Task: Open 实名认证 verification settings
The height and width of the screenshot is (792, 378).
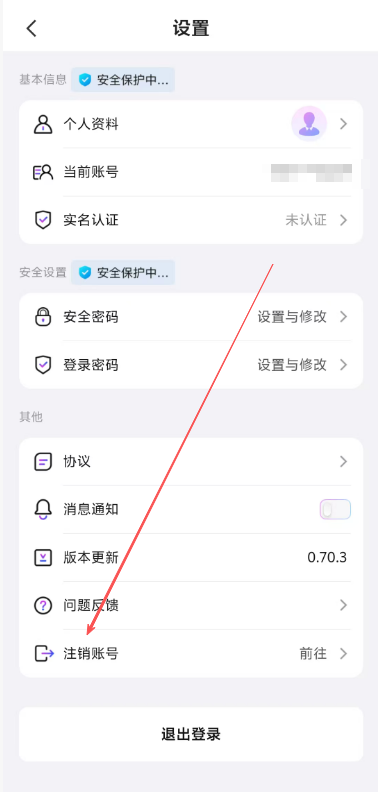Action: coord(191,220)
